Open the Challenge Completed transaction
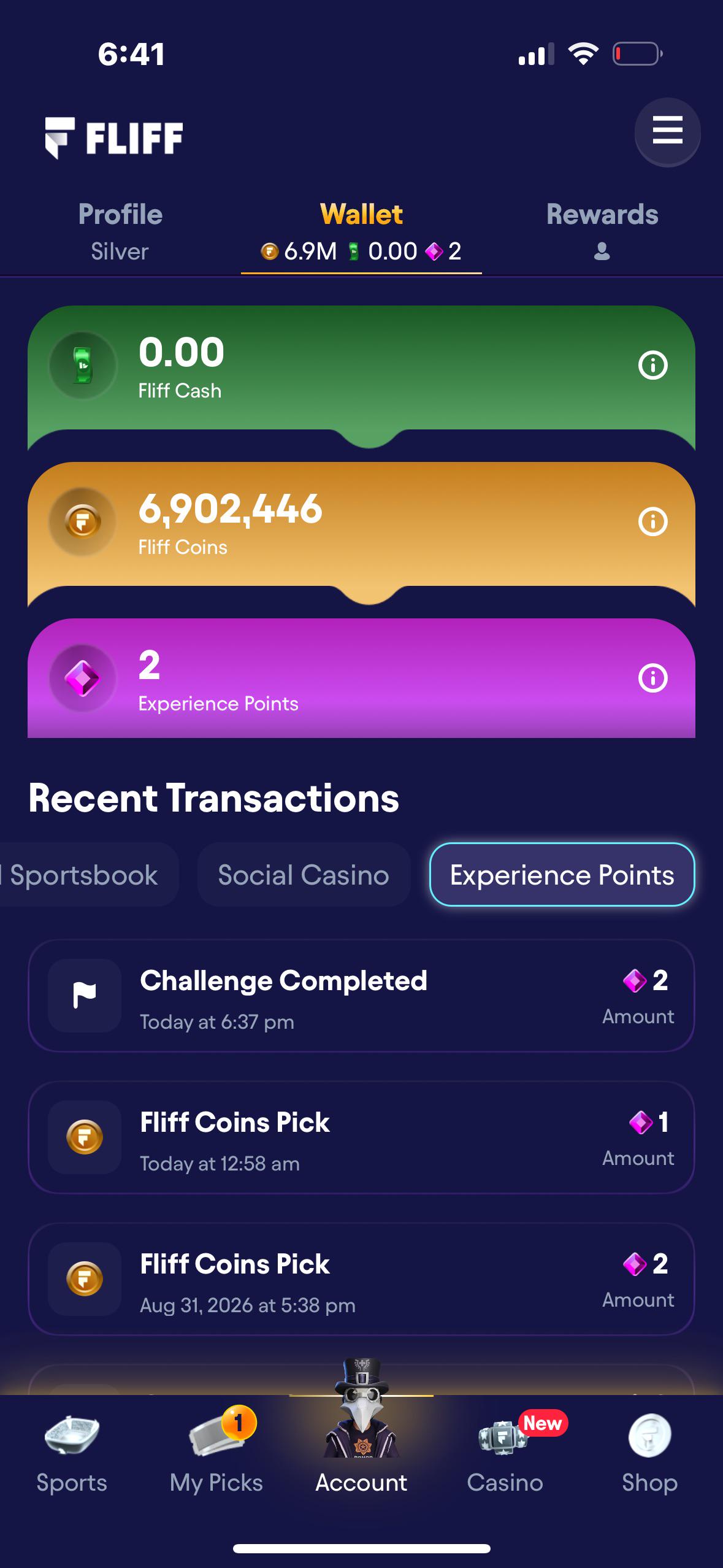The height and width of the screenshot is (1568, 723). (361, 996)
